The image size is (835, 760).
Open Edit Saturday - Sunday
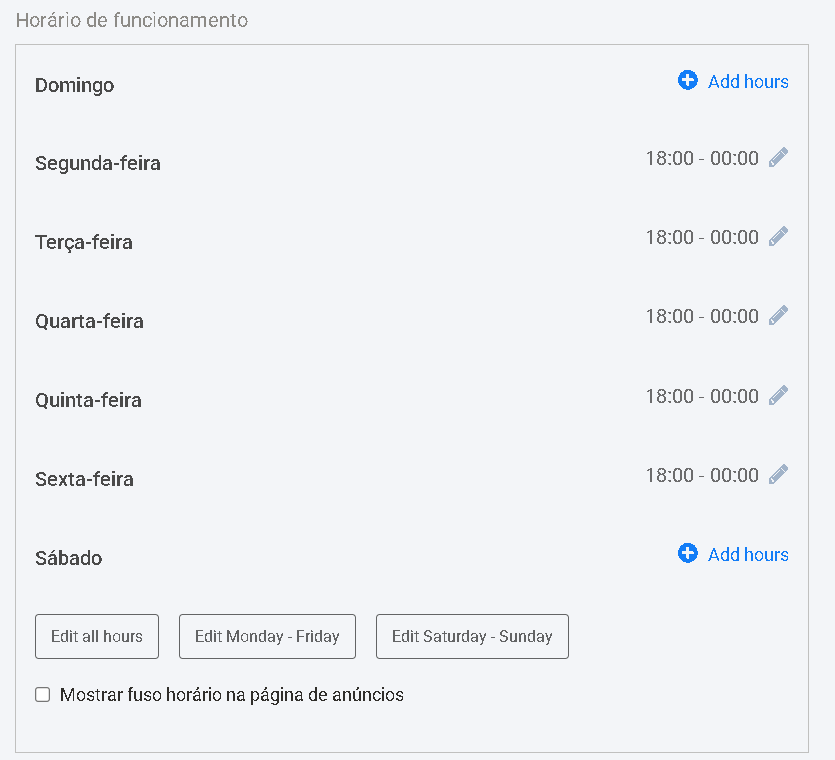(x=472, y=637)
